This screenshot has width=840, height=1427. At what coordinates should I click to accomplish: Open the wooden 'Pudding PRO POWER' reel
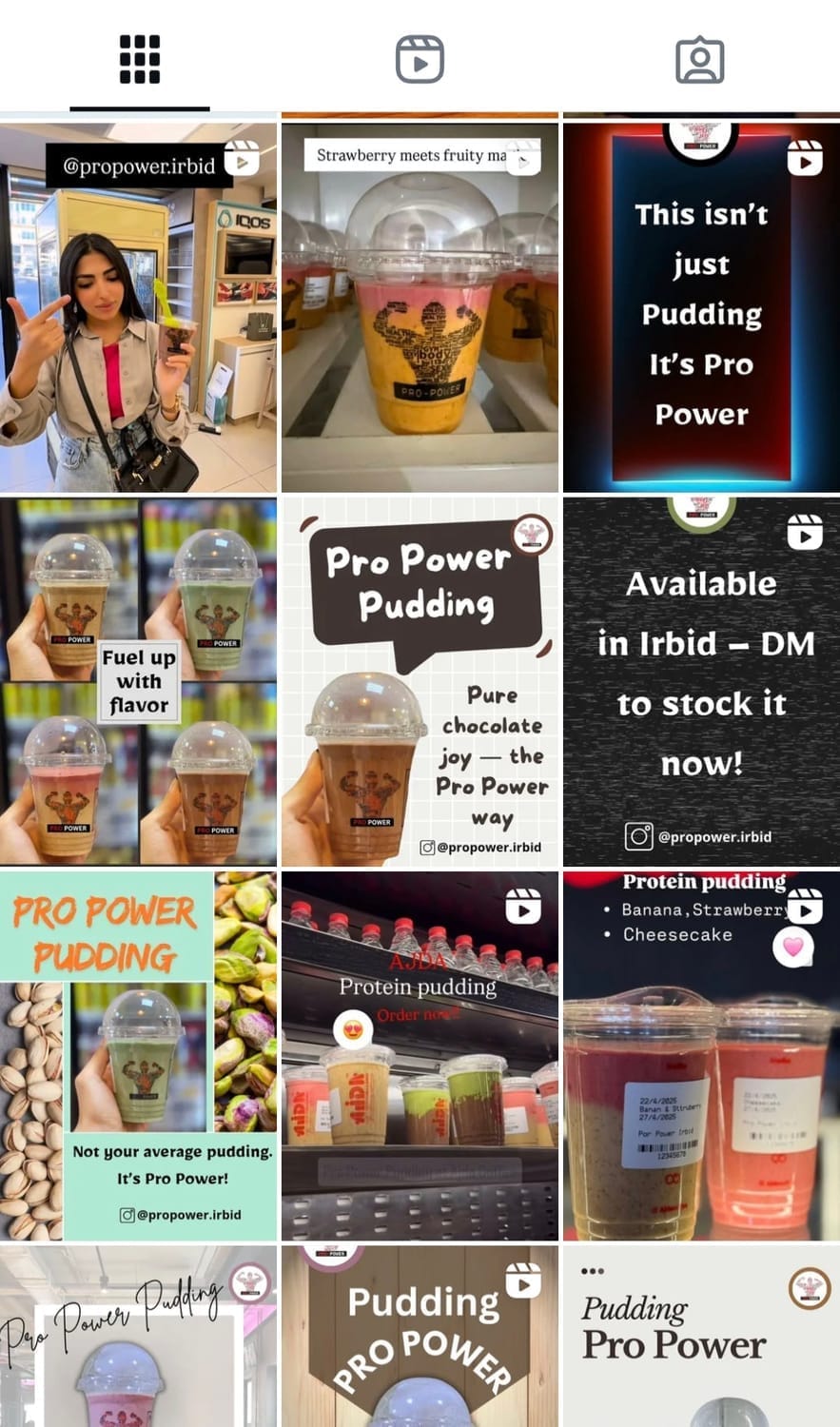click(420, 1337)
